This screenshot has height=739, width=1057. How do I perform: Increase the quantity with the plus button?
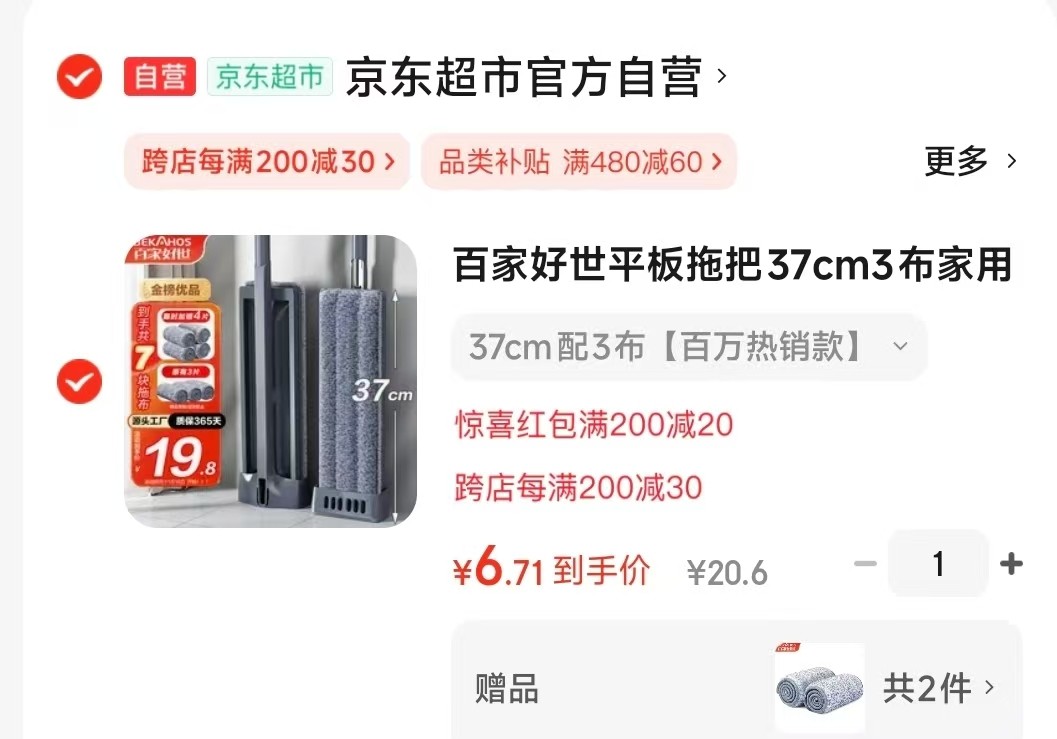click(1011, 564)
